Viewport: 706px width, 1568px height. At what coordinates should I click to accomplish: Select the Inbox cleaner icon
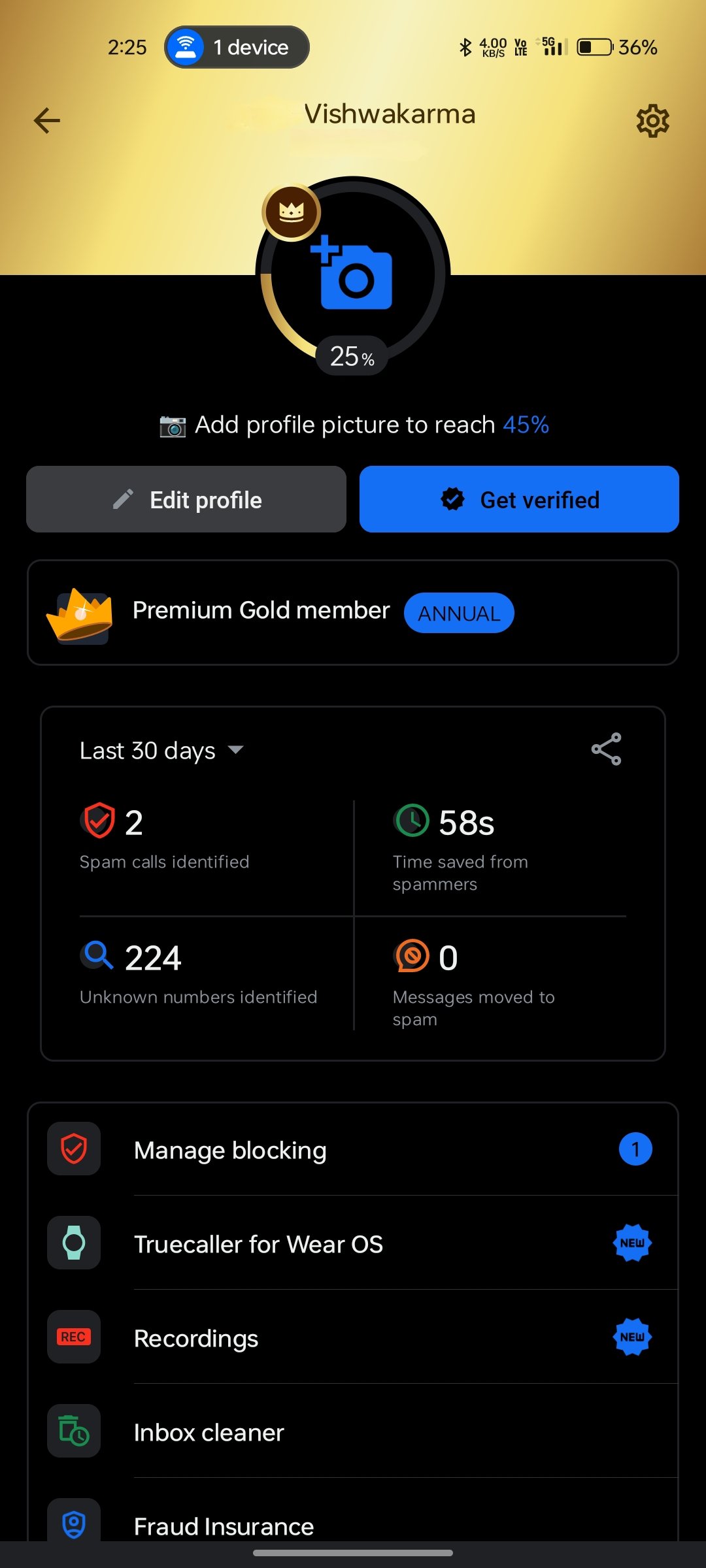[73, 1431]
